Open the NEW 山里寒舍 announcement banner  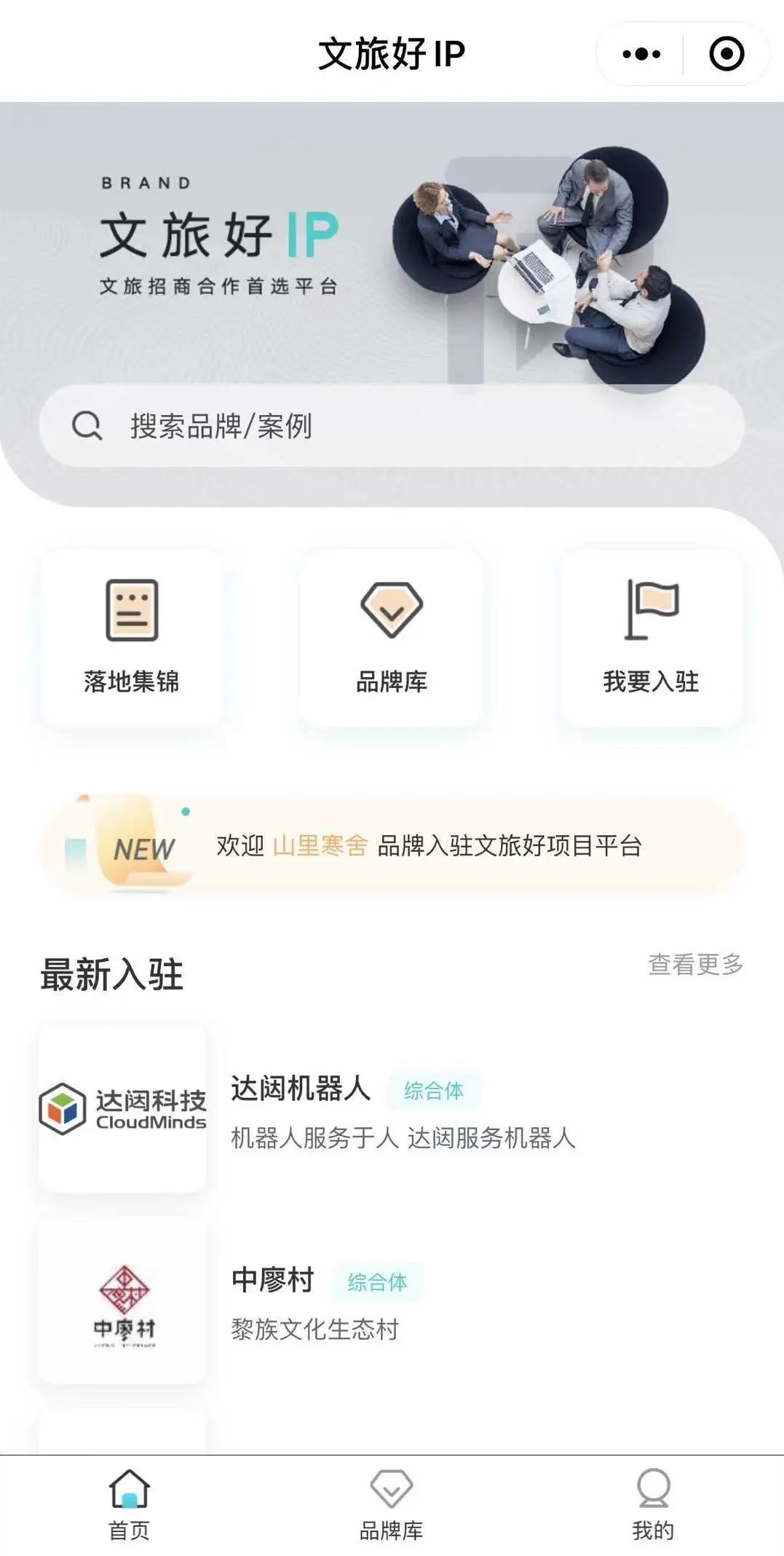click(392, 845)
